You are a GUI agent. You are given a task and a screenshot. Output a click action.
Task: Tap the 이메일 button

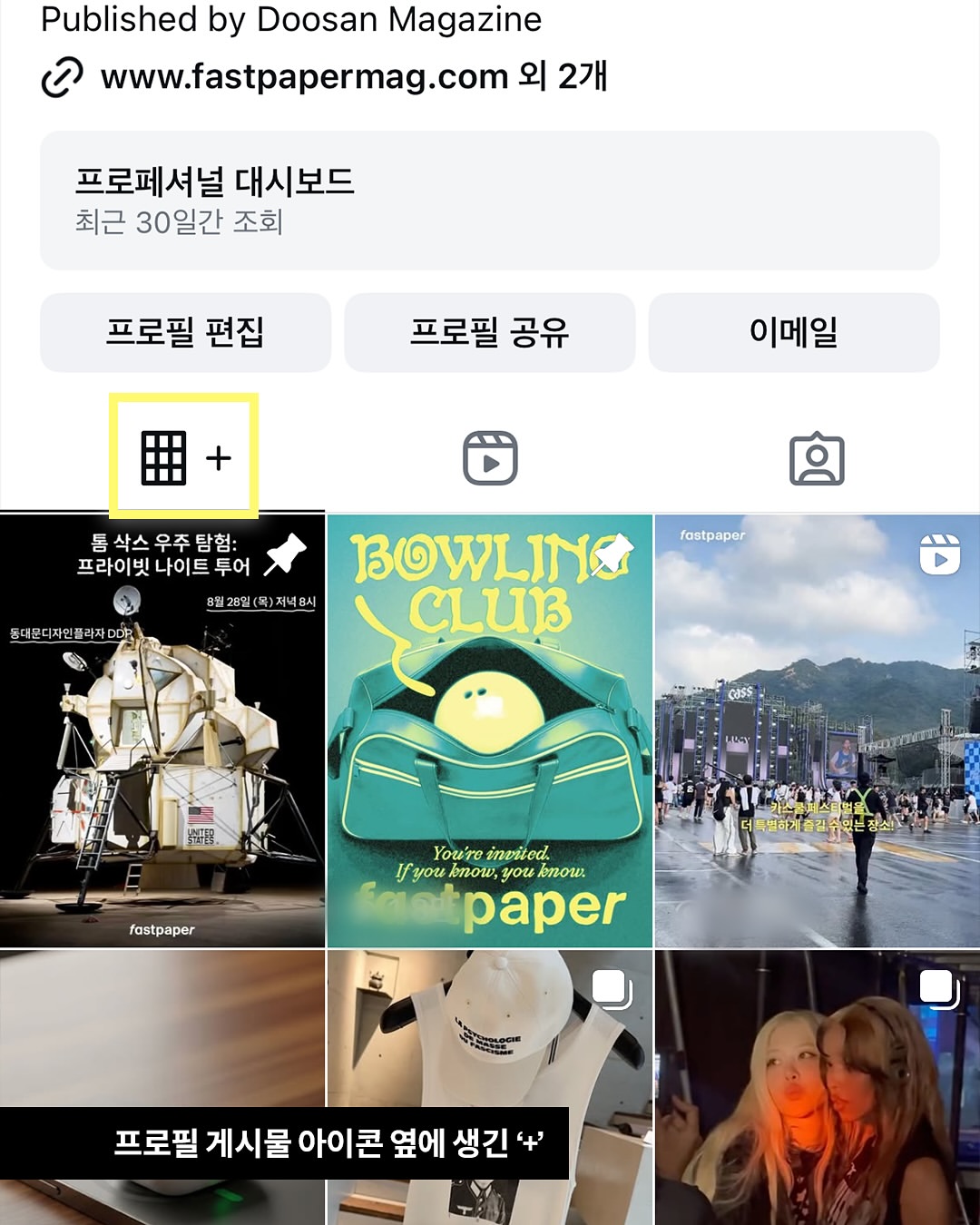click(794, 332)
